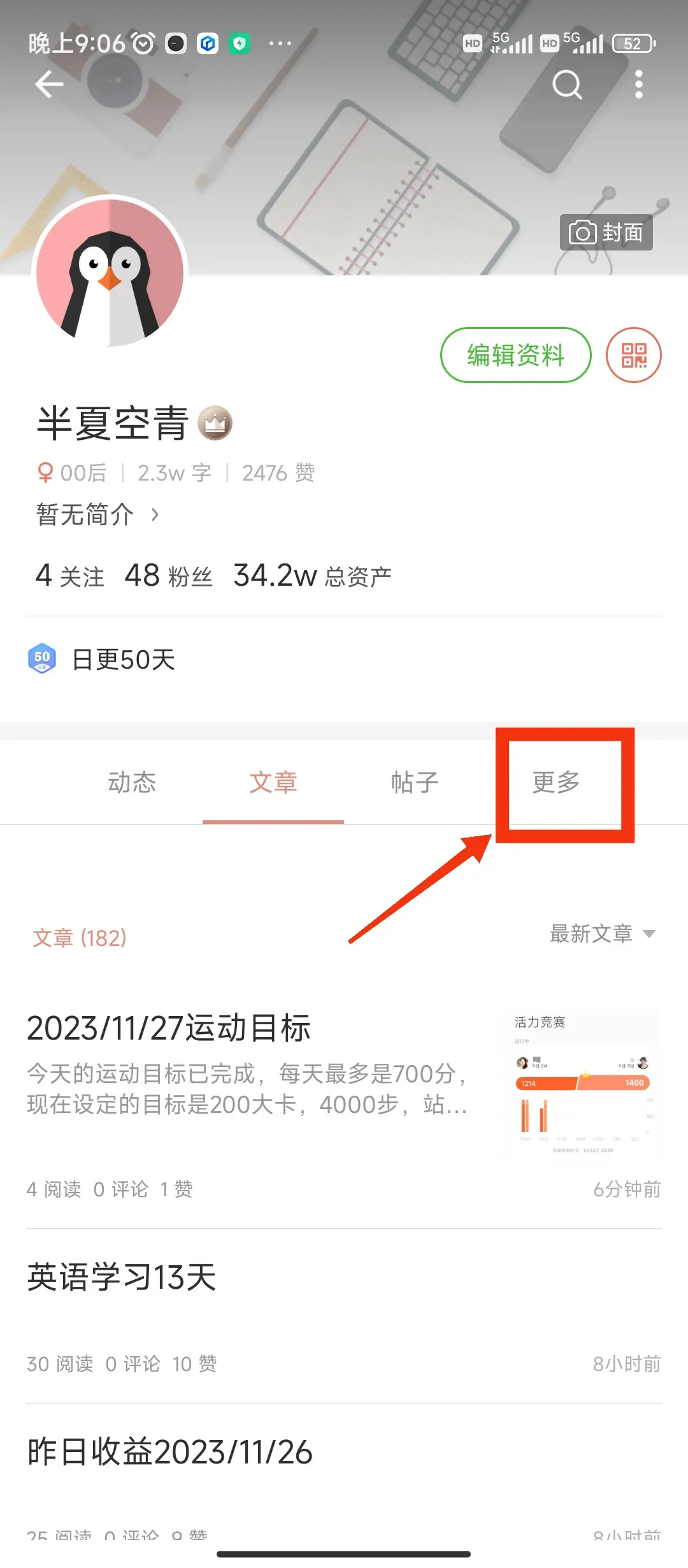This screenshot has width=688, height=1568.
Task: Switch to the 动态 tab
Action: [x=132, y=782]
